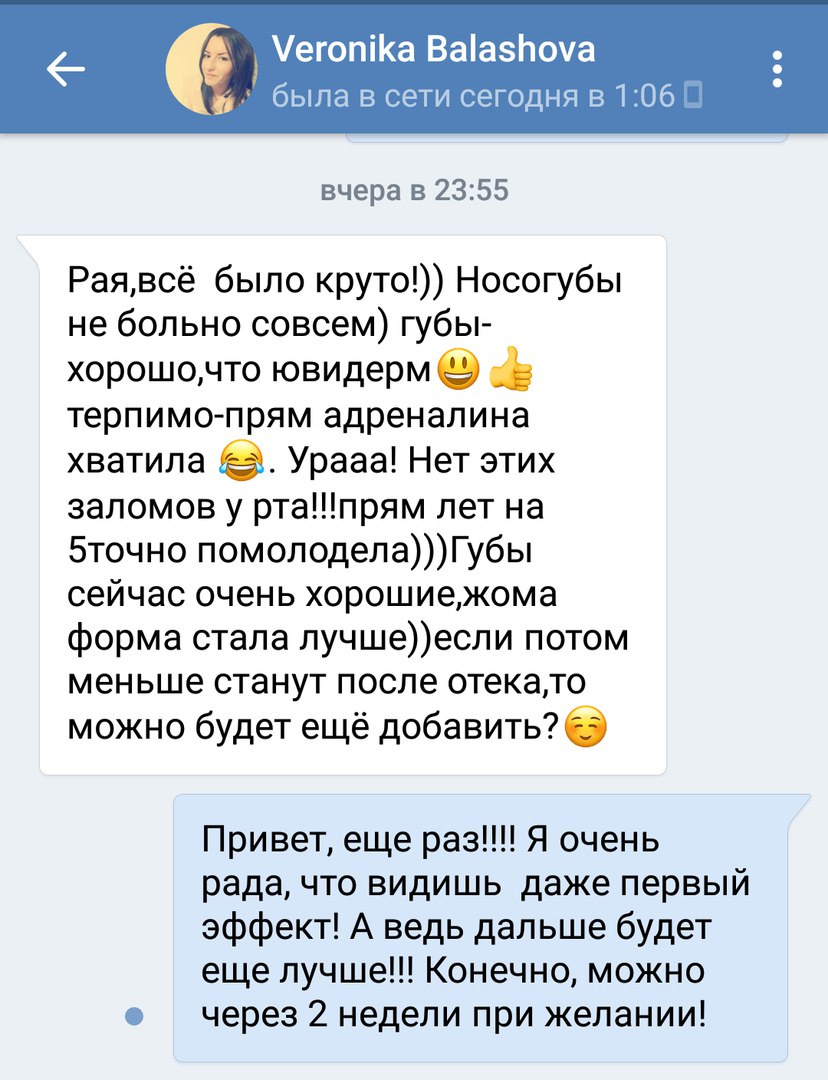Select the message starting with "Рая,всё было круто"

point(352,505)
